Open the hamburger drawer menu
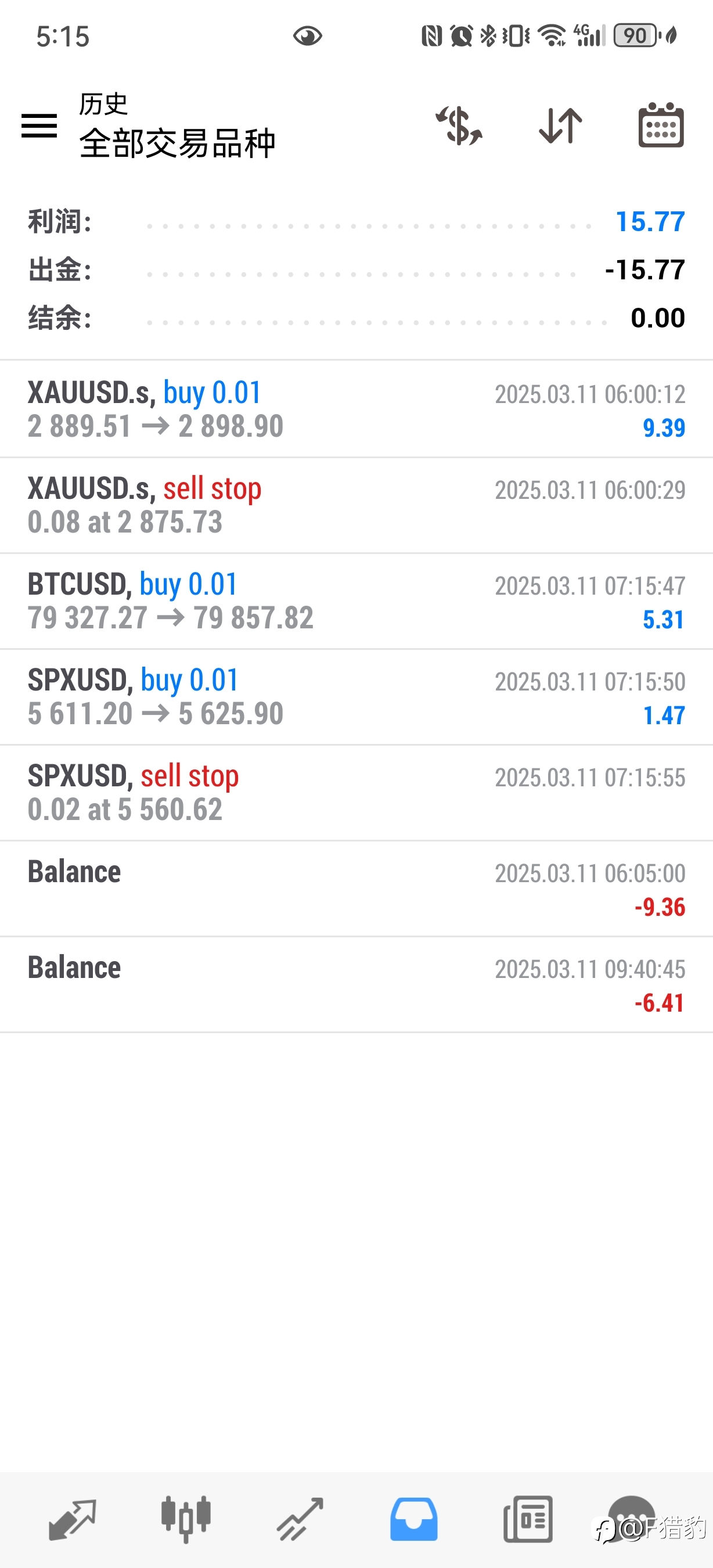713x1568 pixels. 39,126
